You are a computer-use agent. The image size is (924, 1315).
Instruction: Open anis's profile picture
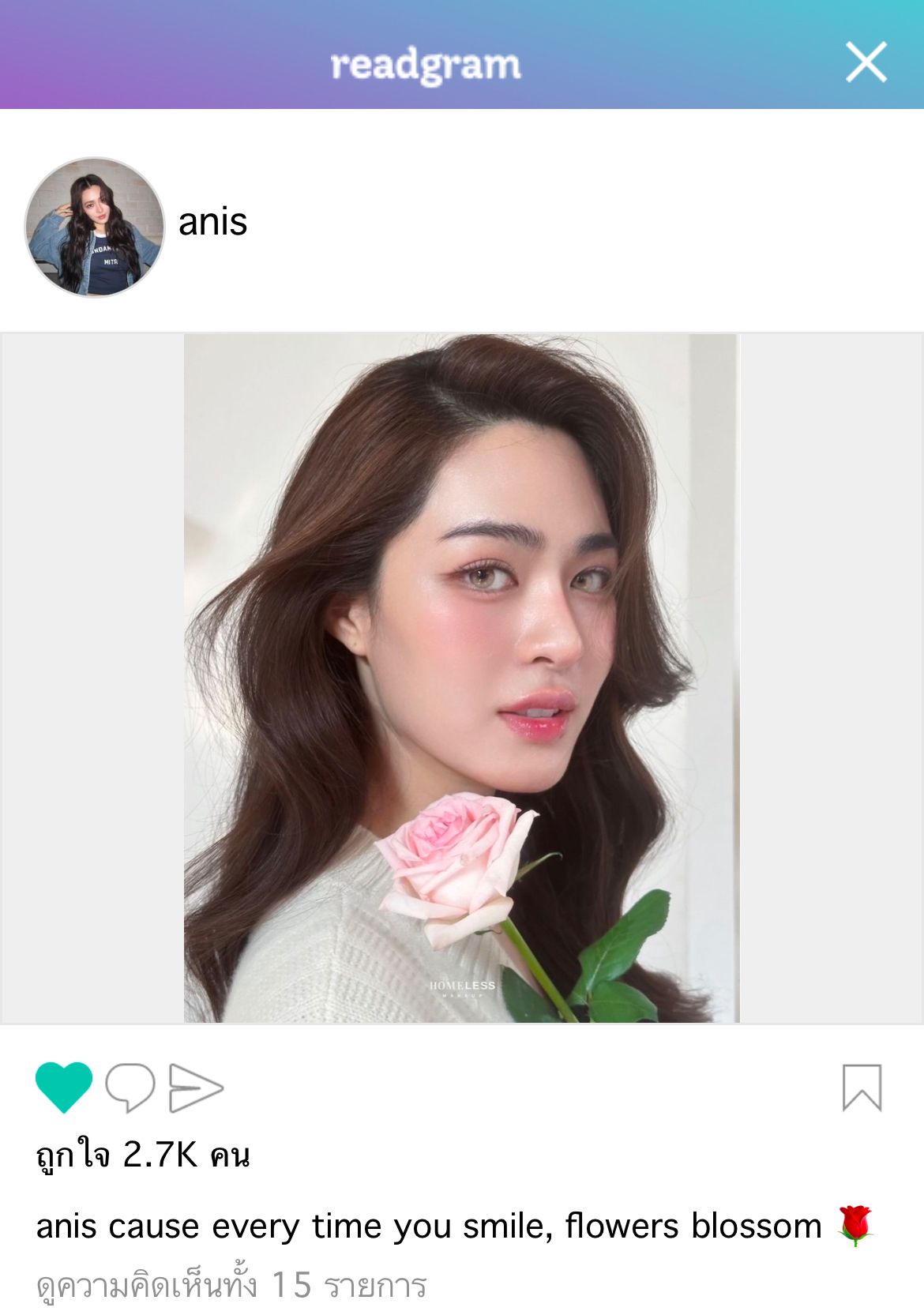pos(95,227)
